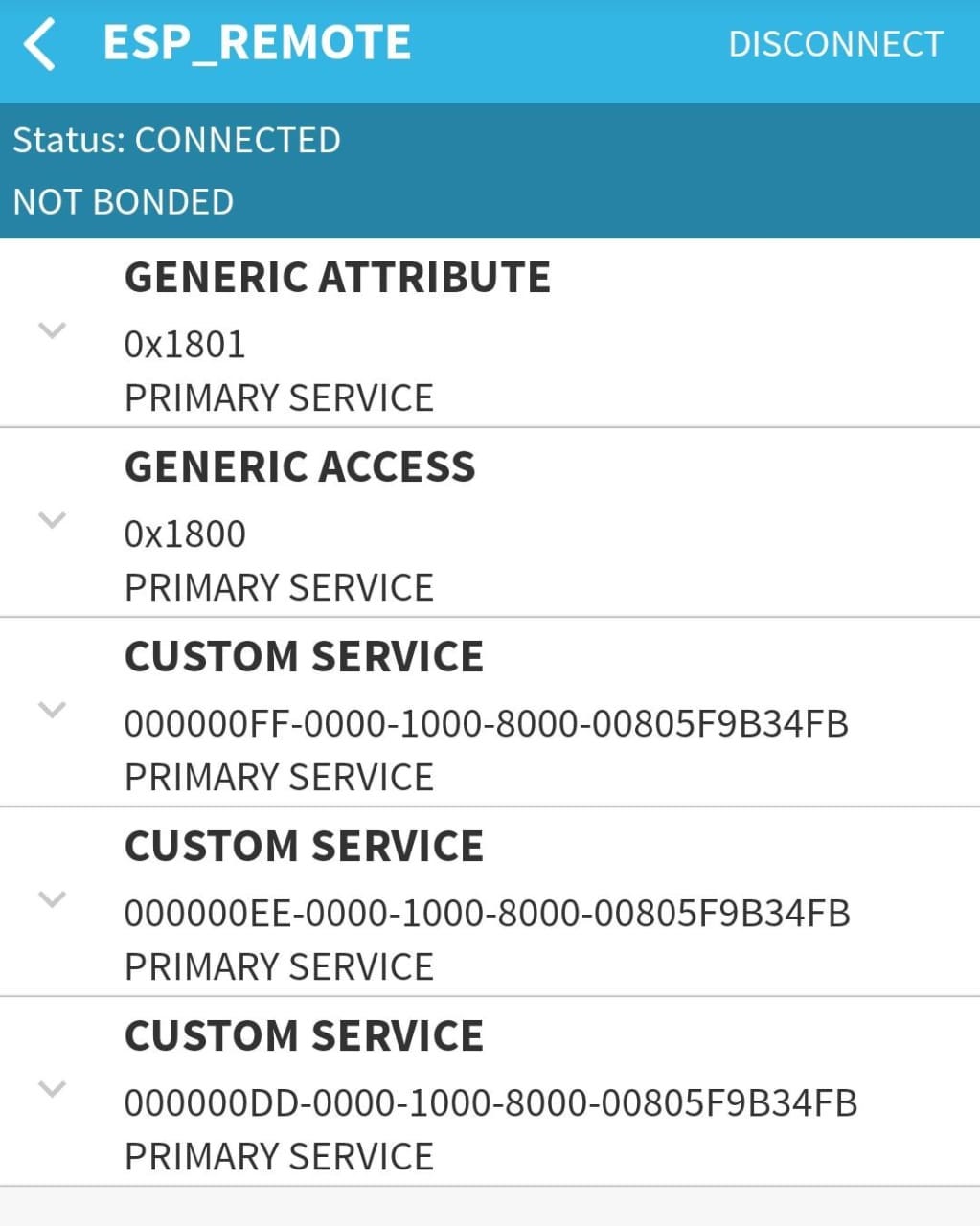980x1226 pixels.
Task: Select the 0x1801 service UUID text
Action: (x=184, y=344)
